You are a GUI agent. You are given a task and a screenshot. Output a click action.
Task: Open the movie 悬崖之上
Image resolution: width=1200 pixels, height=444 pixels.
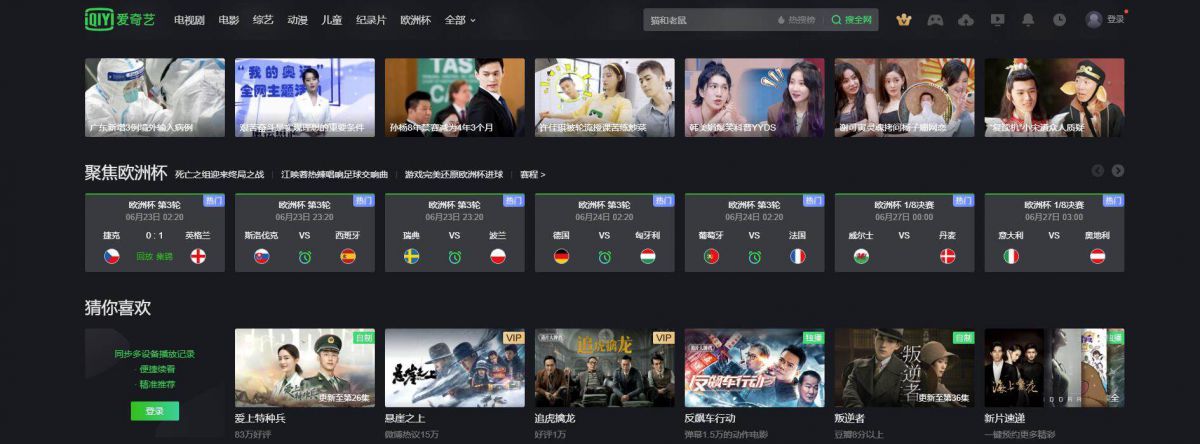click(x=454, y=367)
